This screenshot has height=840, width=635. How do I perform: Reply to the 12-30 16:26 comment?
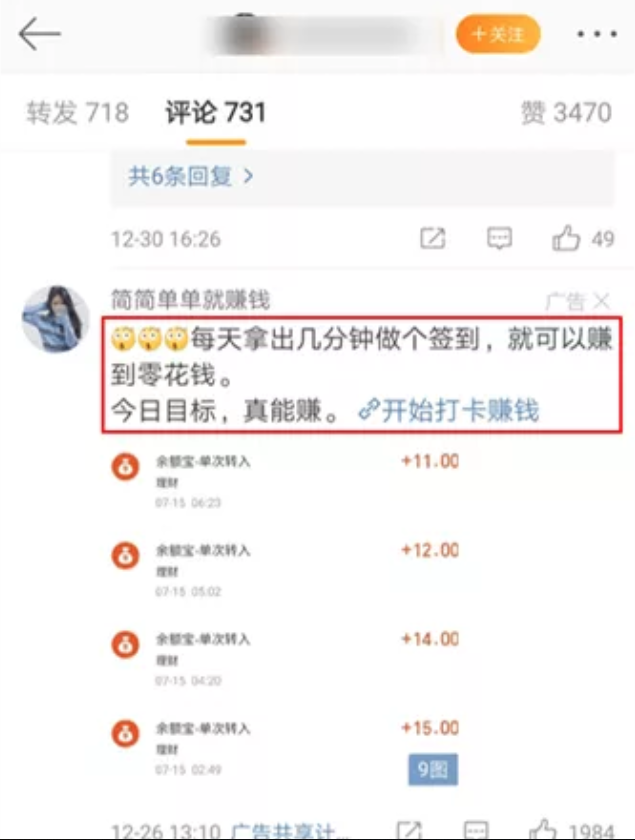(499, 239)
